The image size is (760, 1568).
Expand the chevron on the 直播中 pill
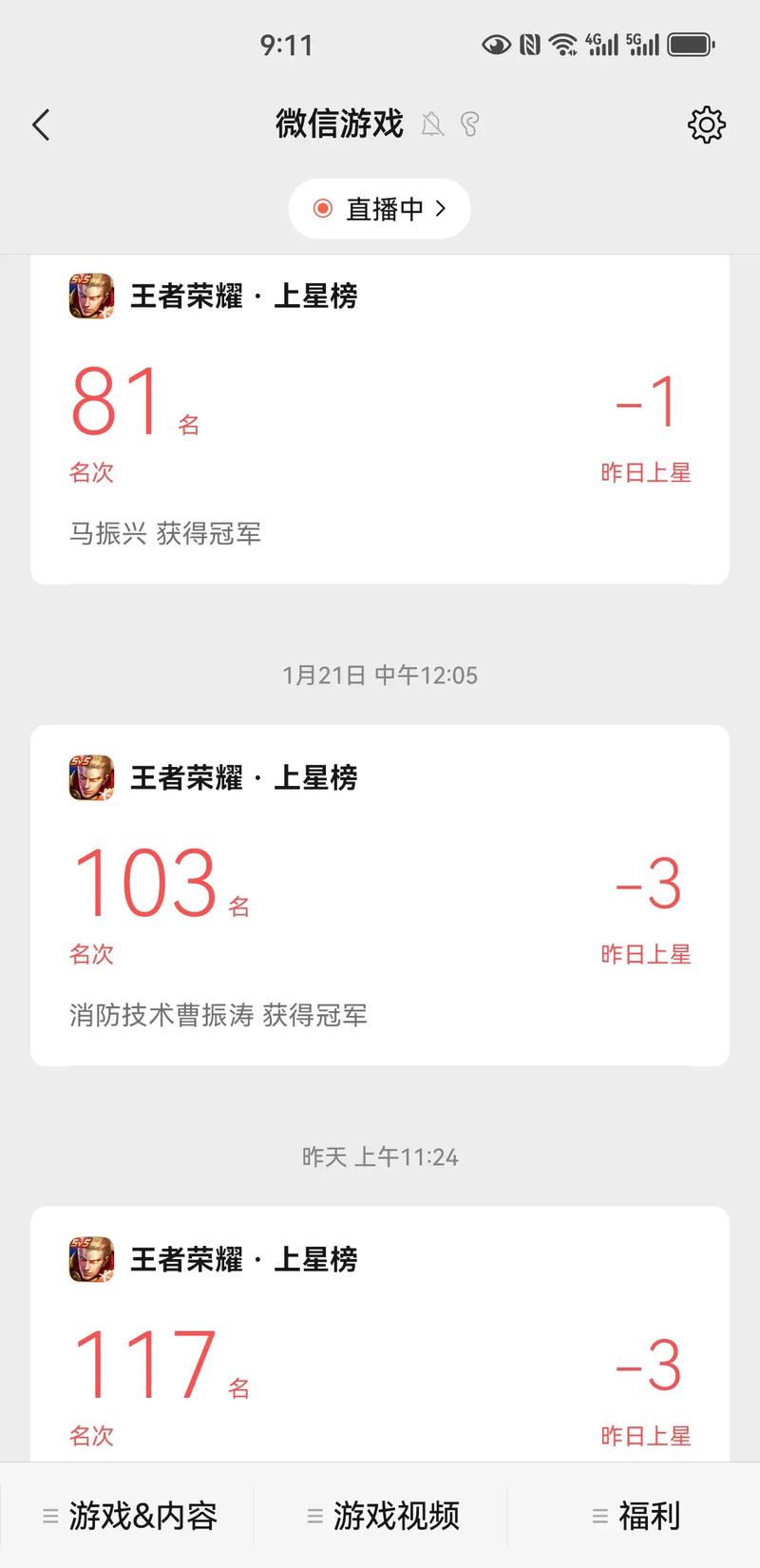440,208
